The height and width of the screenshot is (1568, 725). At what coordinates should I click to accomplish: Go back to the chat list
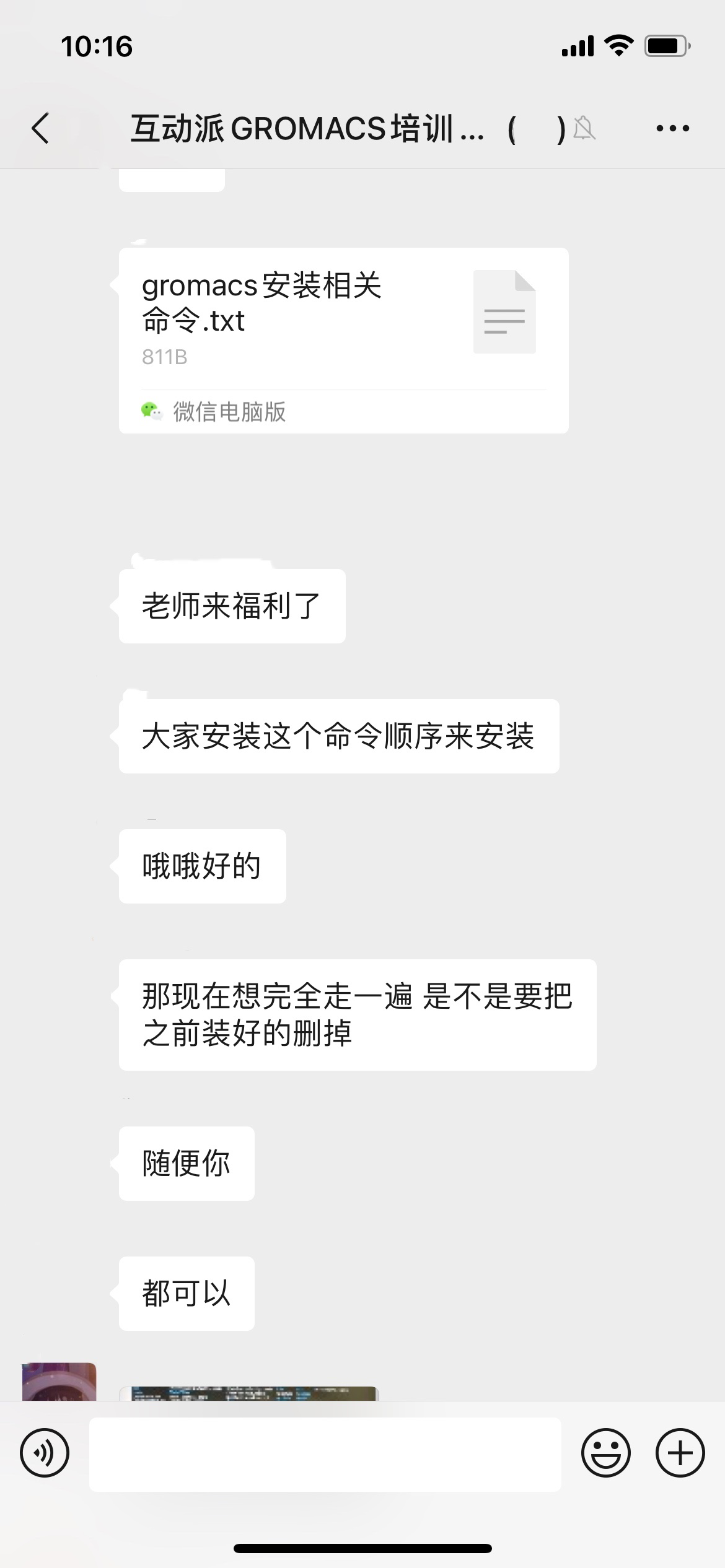41,128
